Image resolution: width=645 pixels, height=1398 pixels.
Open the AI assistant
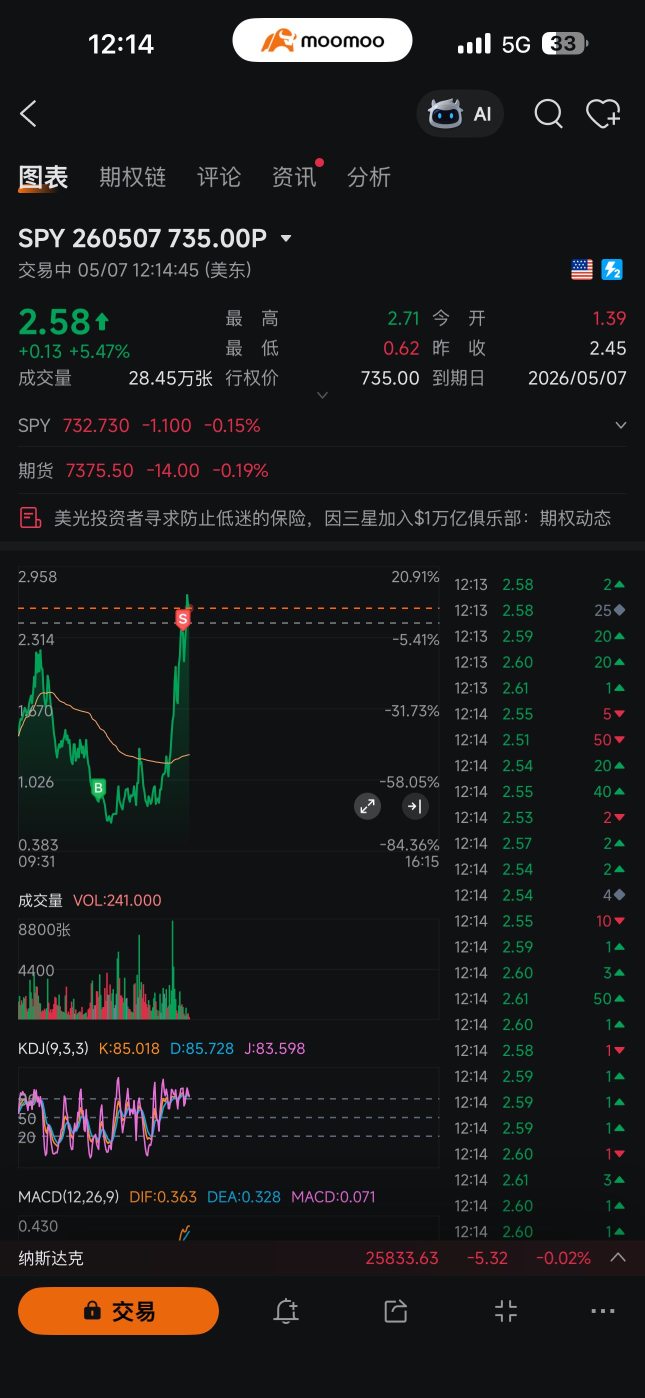click(x=460, y=114)
